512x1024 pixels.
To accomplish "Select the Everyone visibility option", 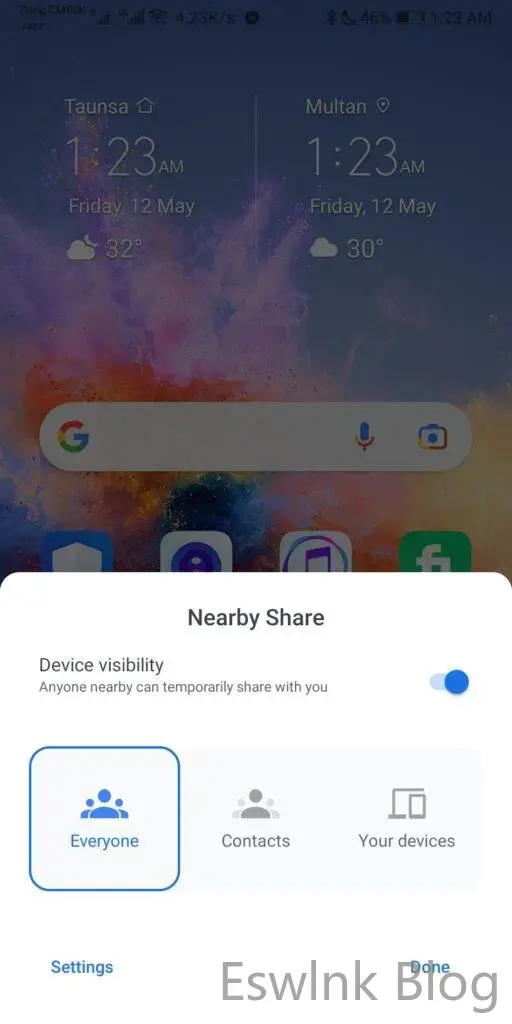I will 104,818.
